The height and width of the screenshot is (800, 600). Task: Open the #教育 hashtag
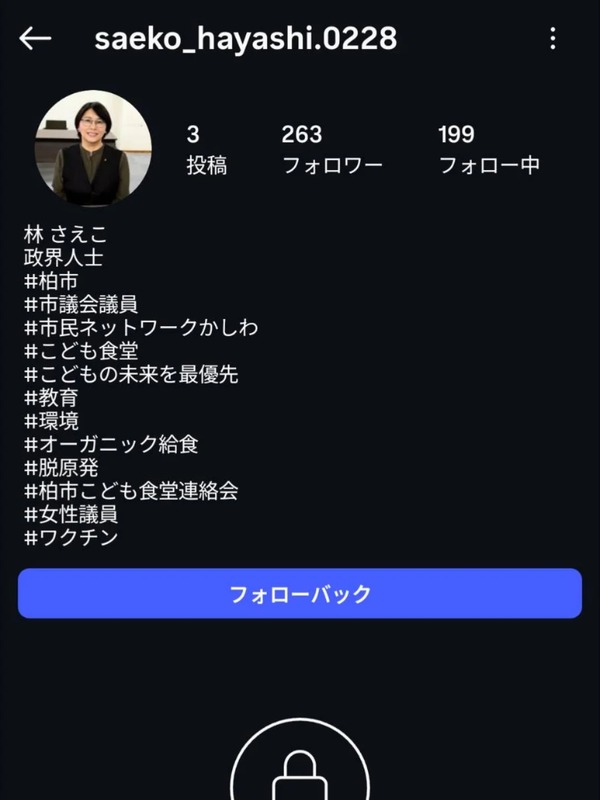point(51,397)
